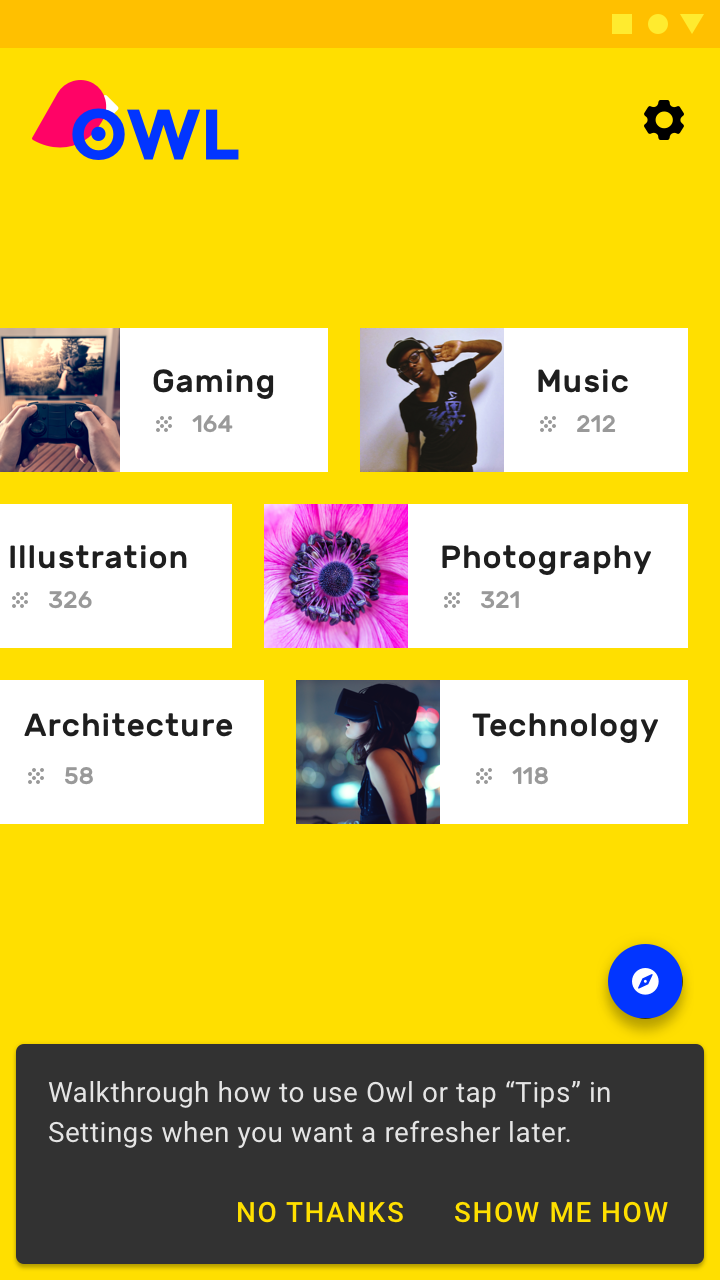Image resolution: width=720 pixels, height=1280 pixels.
Task: Tap the blue compass explore button
Action: (x=645, y=981)
